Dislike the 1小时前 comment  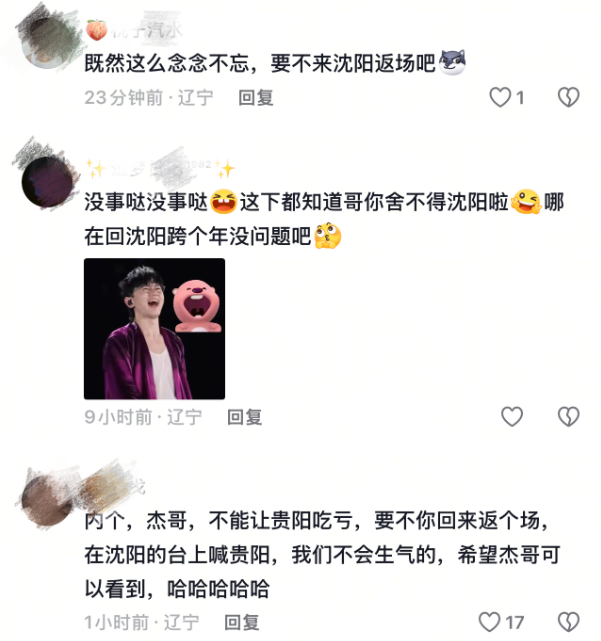coord(568,621)
